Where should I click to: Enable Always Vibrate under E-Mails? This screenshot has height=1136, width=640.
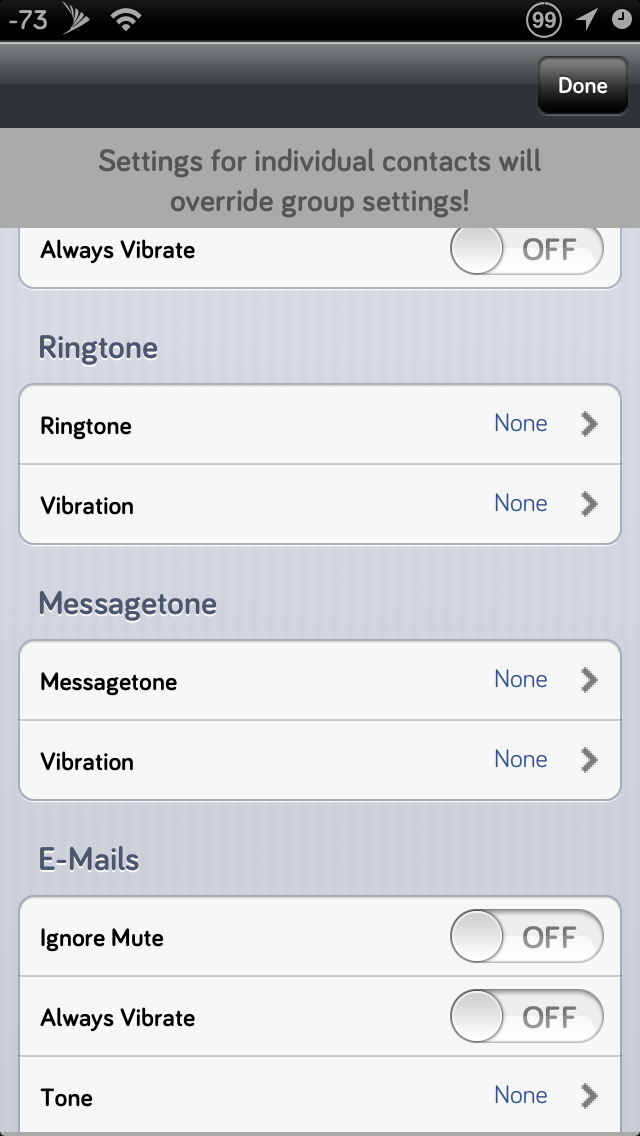point(527,1016)
